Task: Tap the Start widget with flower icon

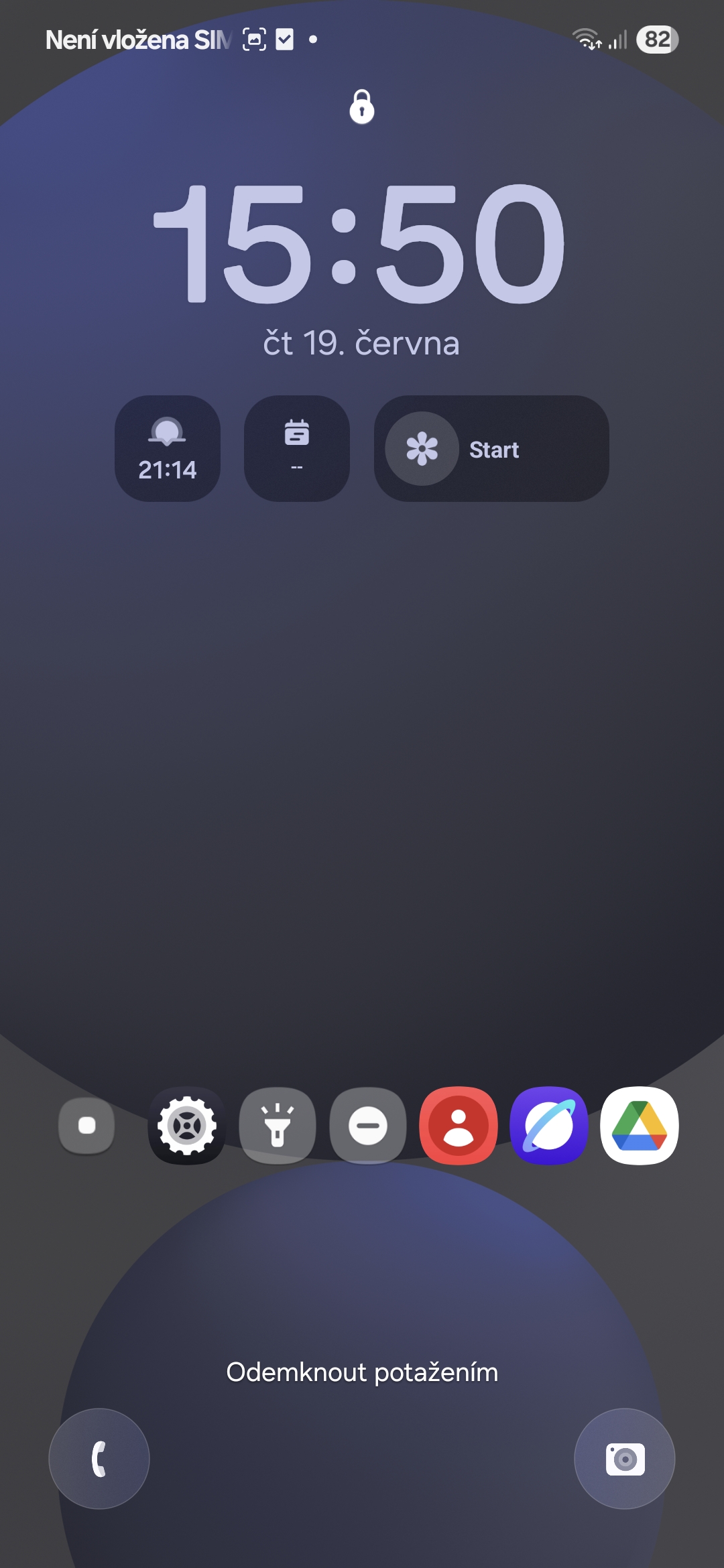Action: 491,448
